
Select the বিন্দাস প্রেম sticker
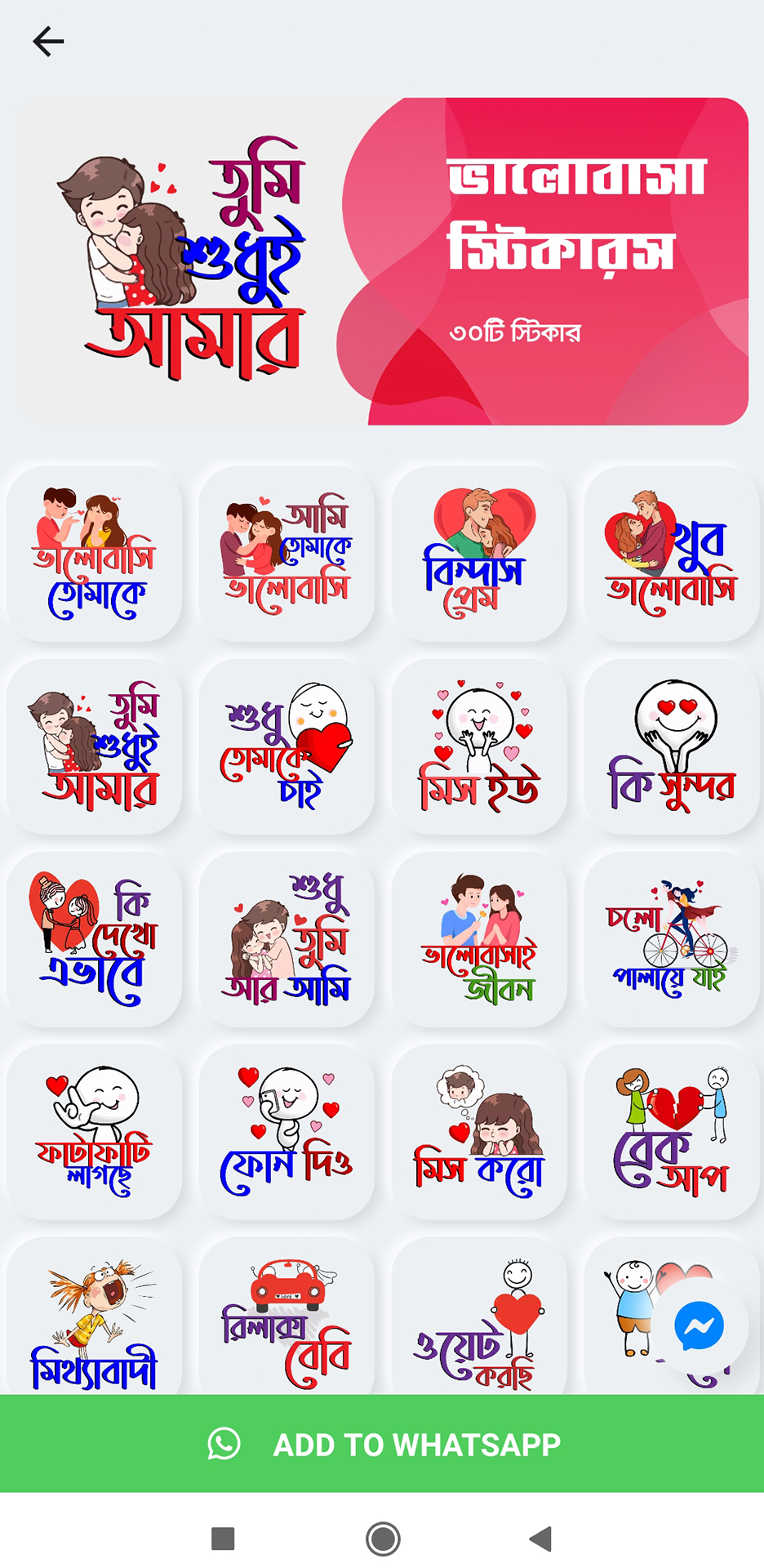pos(479,554)
